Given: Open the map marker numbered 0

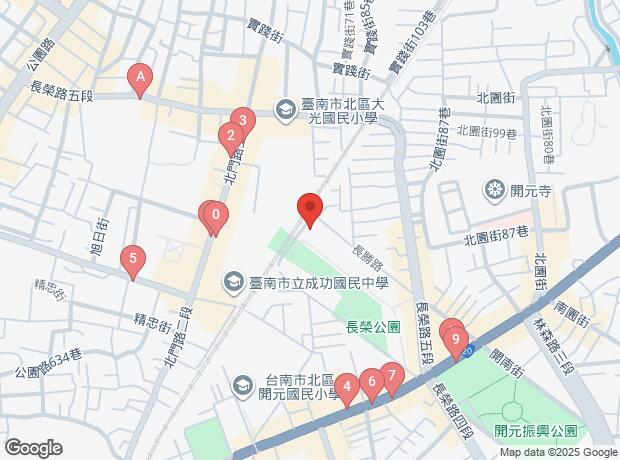Looking at the screenshot, I should [214, 214].
